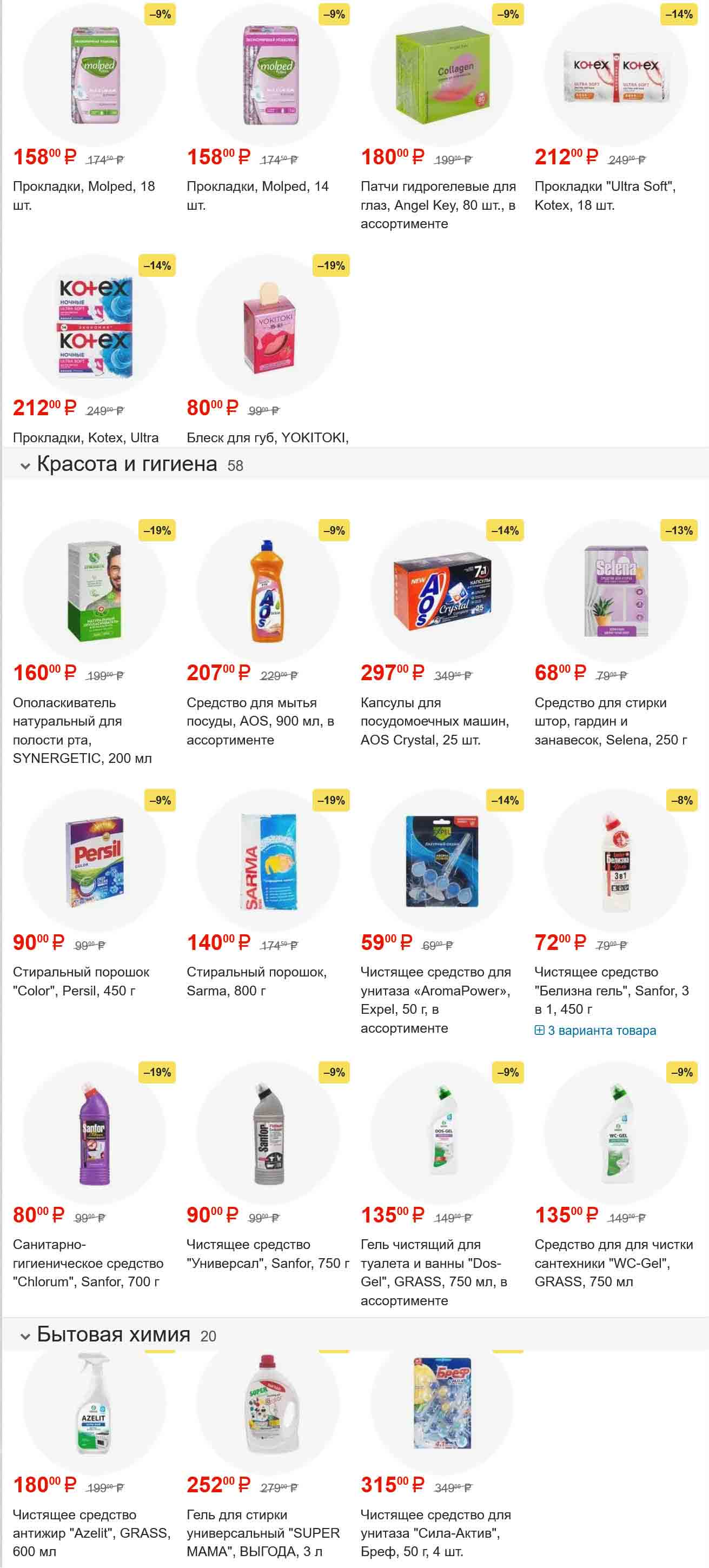The width and height of the screenshot is (709, 1568).
Task: Collapse the Красота и гигиена section
Action: click(25, 466)
